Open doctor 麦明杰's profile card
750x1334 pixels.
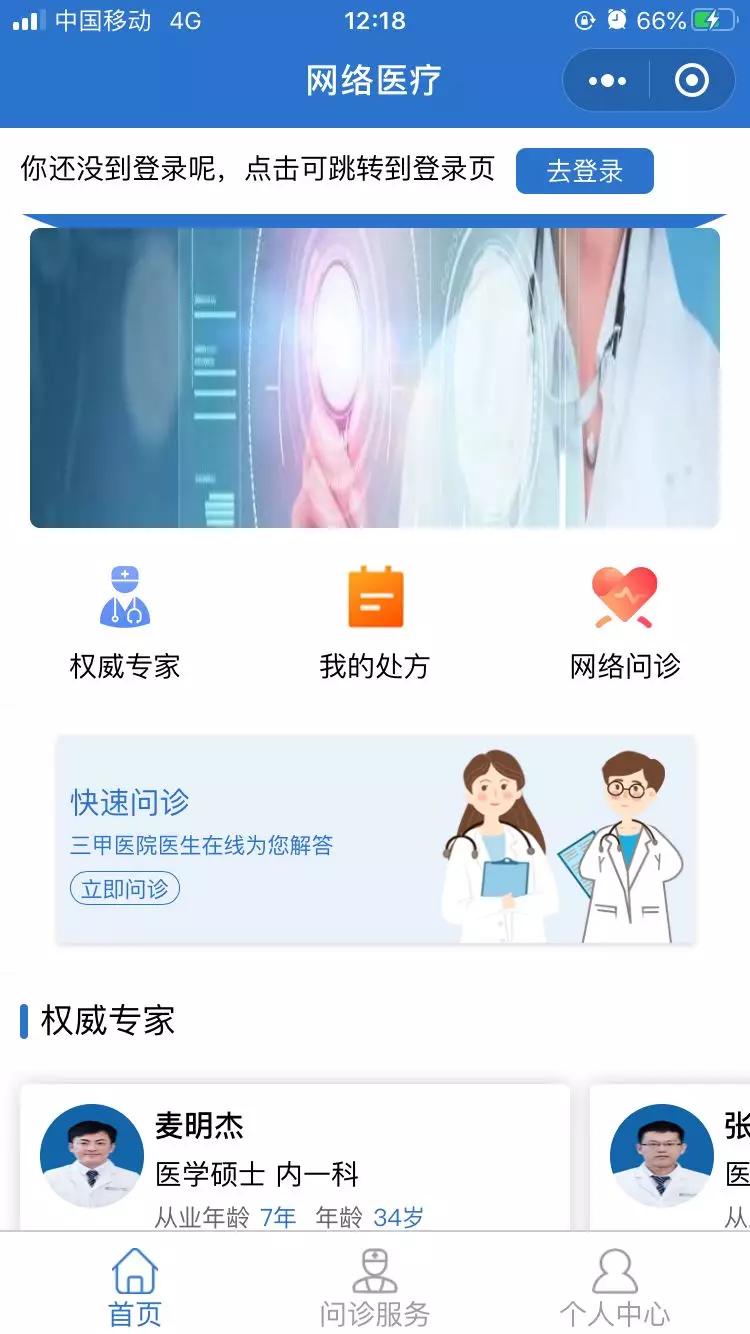point(300,1155)
